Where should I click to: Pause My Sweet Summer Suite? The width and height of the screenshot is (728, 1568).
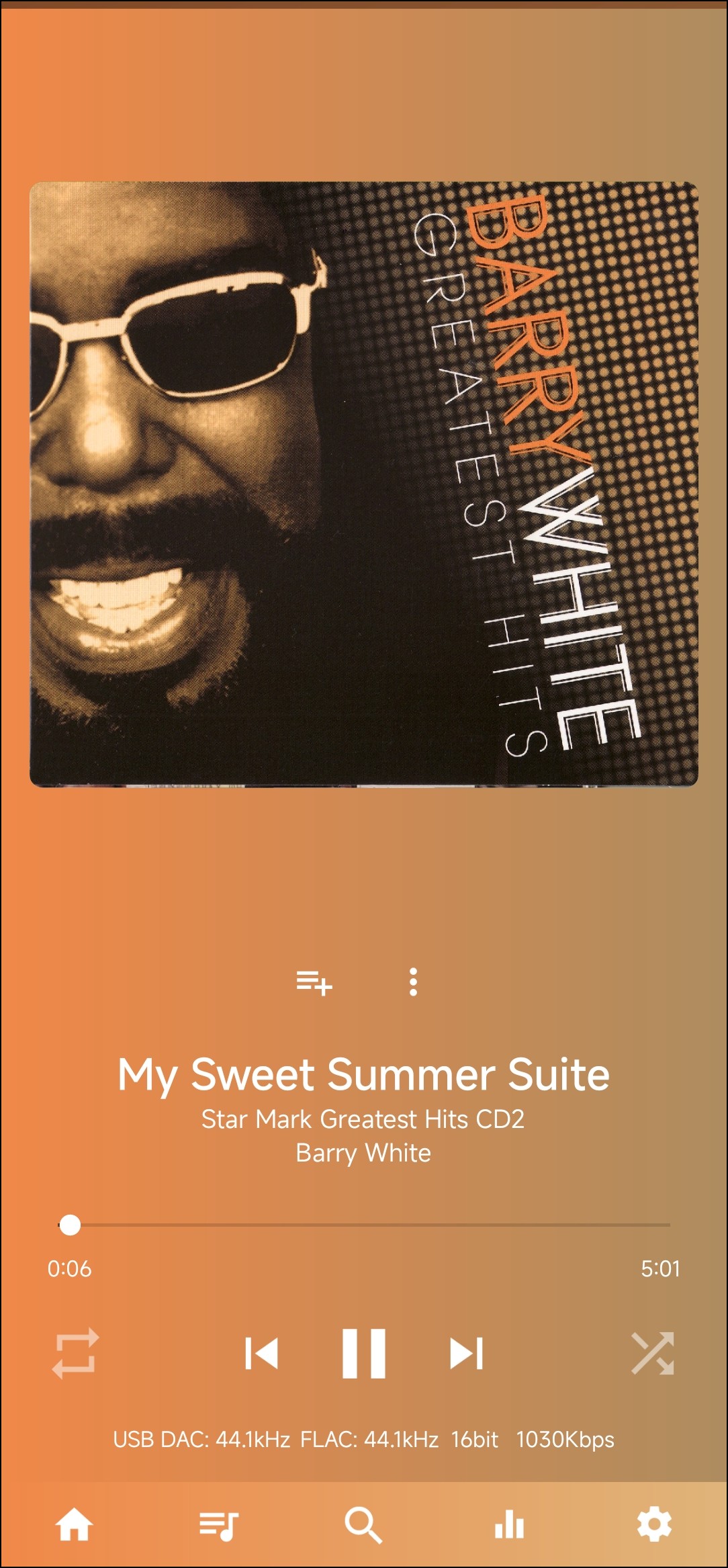coord(364,1354)
